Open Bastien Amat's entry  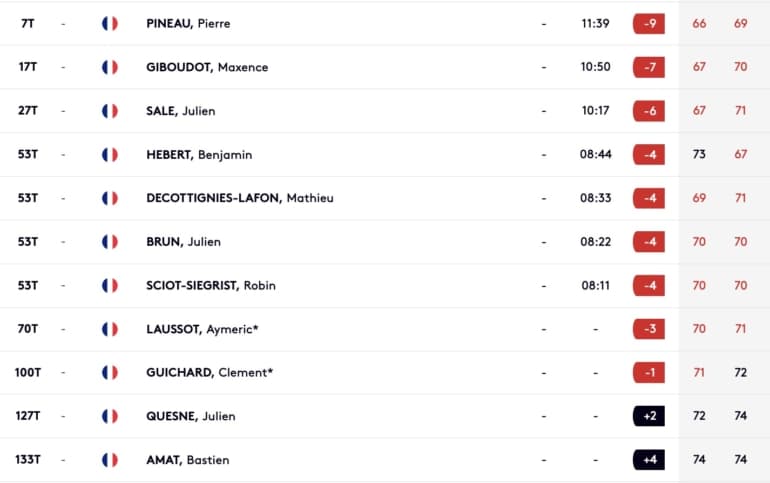tap(385, 460)
